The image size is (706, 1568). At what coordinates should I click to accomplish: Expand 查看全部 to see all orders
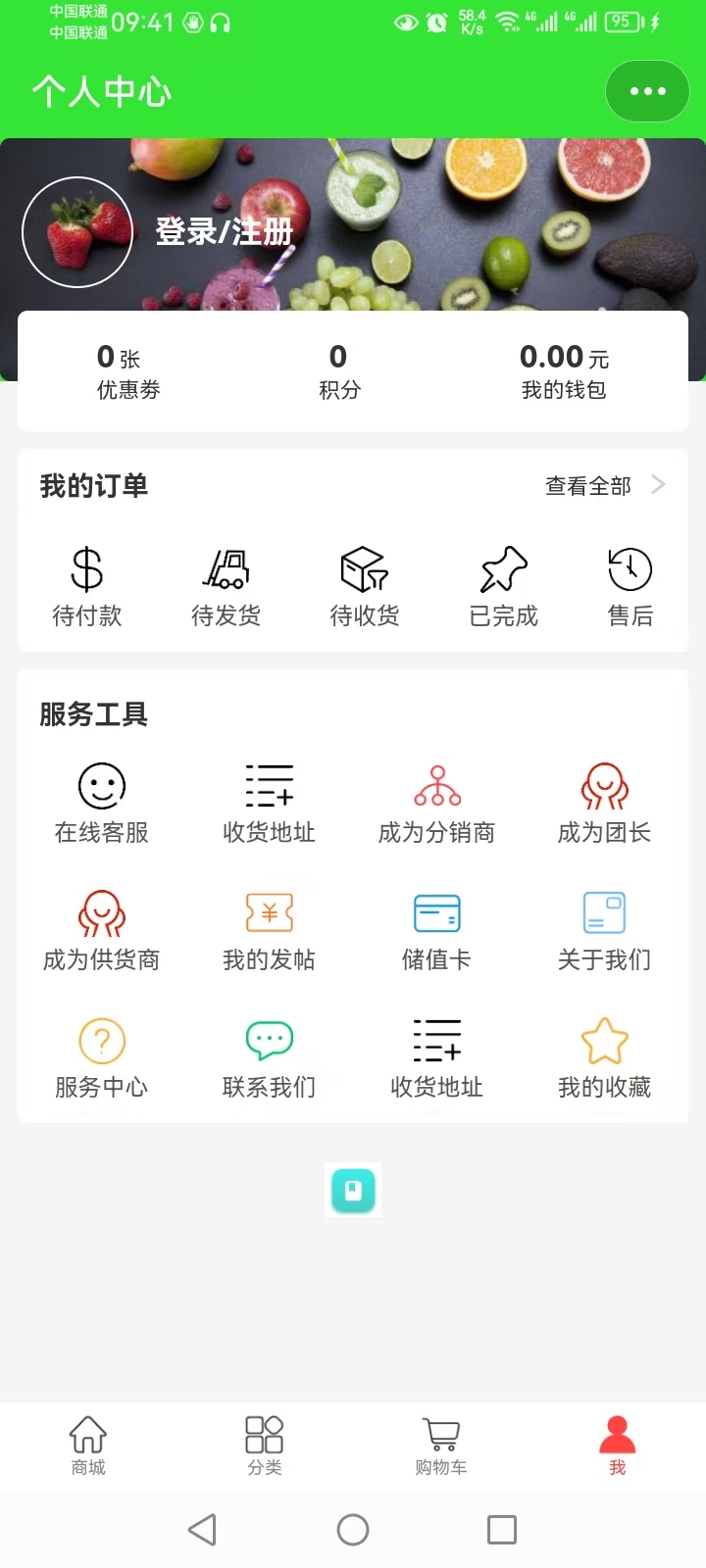point(589,484)
